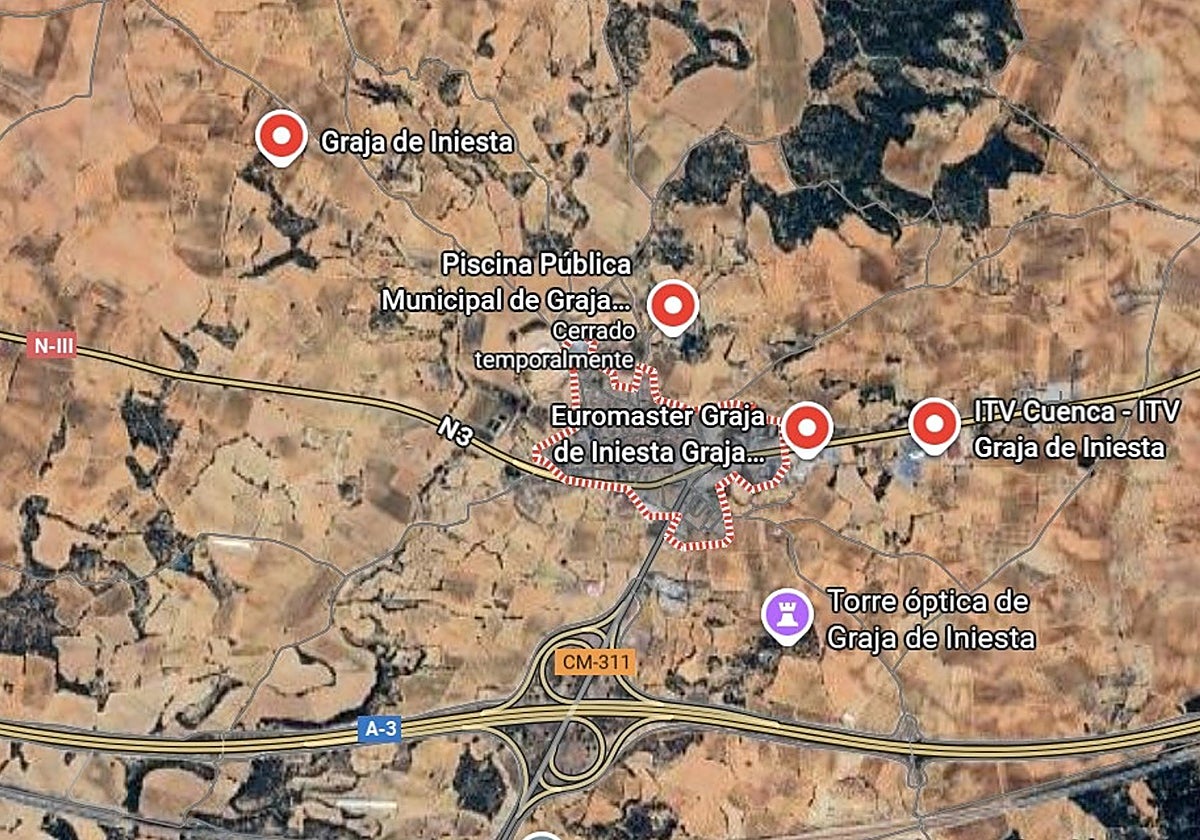1200x840 pixels.
Task: Tap the Euromaster Graja de Iniesta marker
Action: coord(806,428)
